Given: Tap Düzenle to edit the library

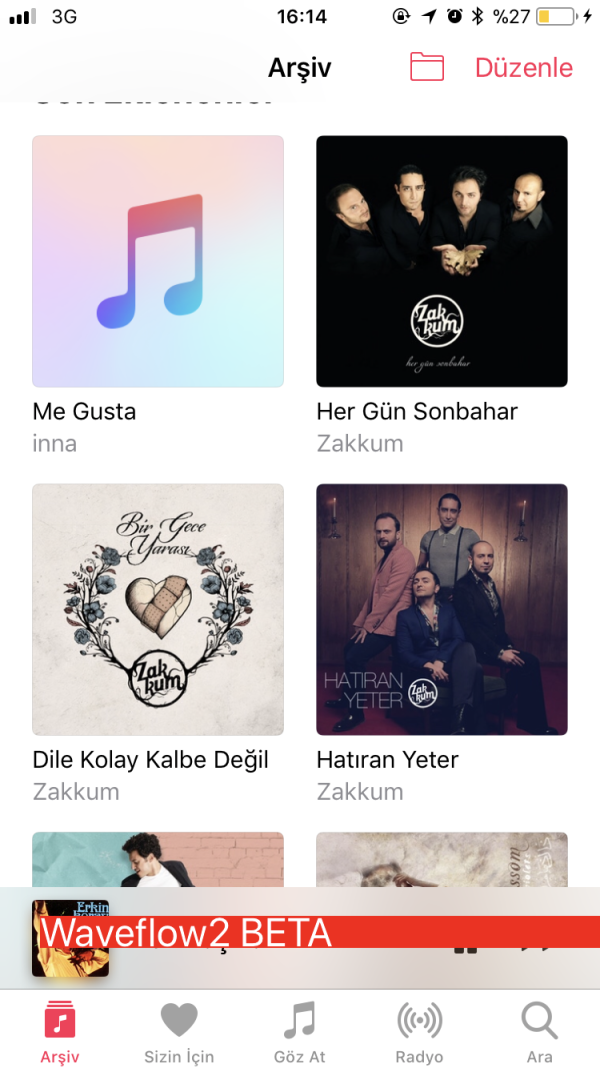Looking at the screenshot, I should (x=523, y=68).
